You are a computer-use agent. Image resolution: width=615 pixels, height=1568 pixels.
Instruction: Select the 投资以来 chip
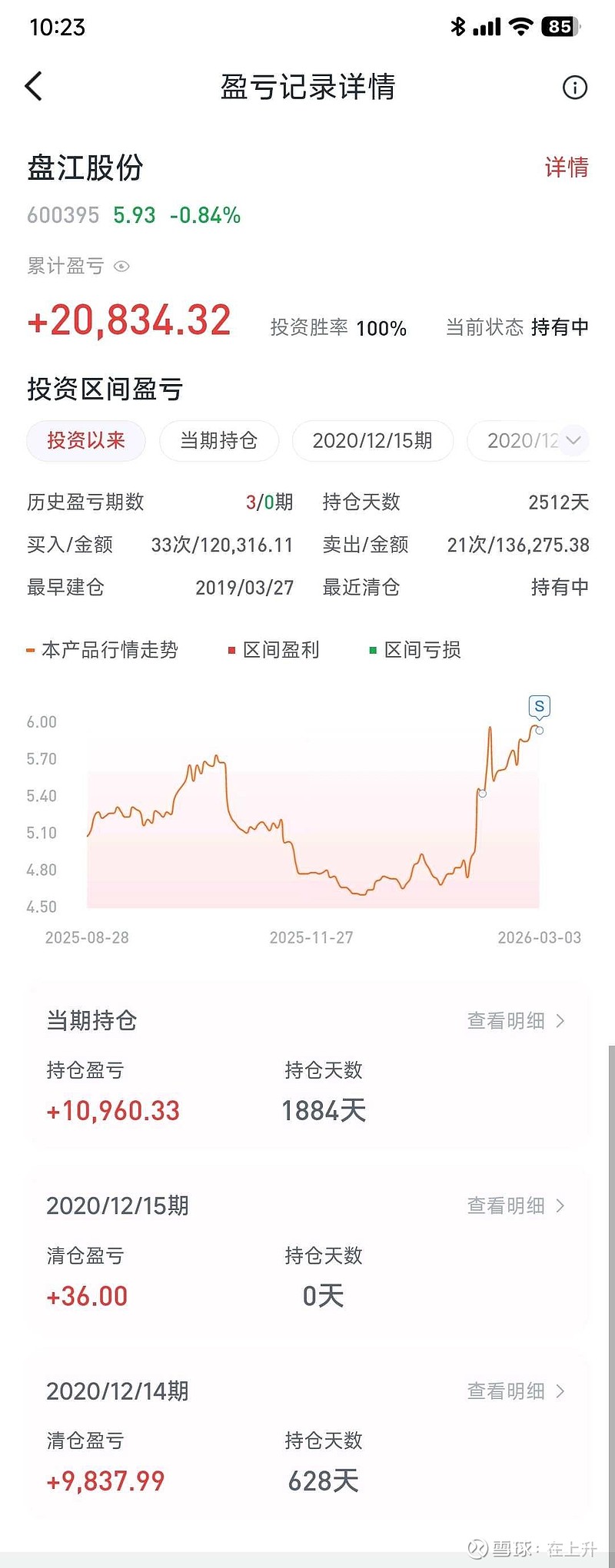coord(86,441)
